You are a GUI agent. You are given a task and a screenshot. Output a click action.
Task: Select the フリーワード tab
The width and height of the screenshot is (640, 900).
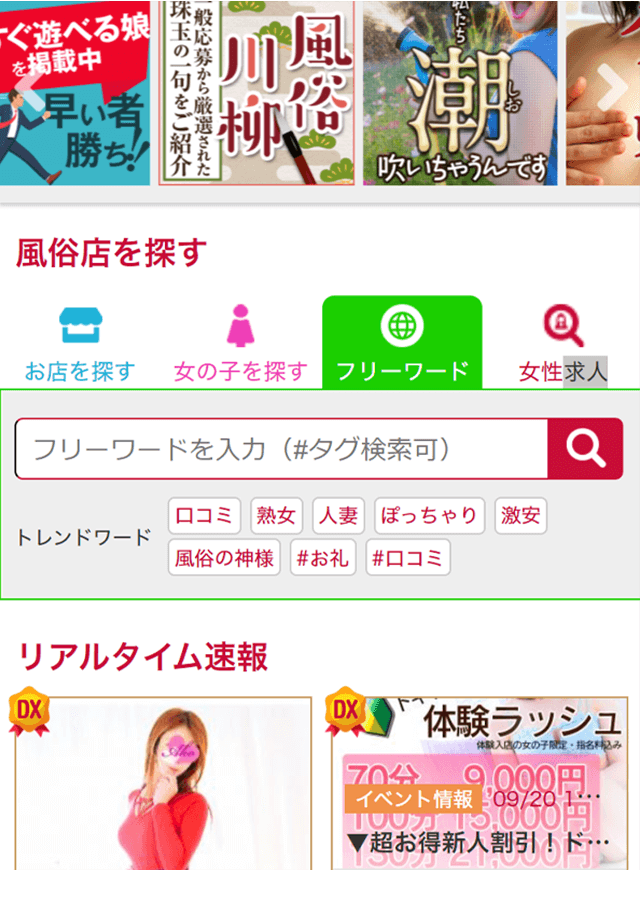402,344
